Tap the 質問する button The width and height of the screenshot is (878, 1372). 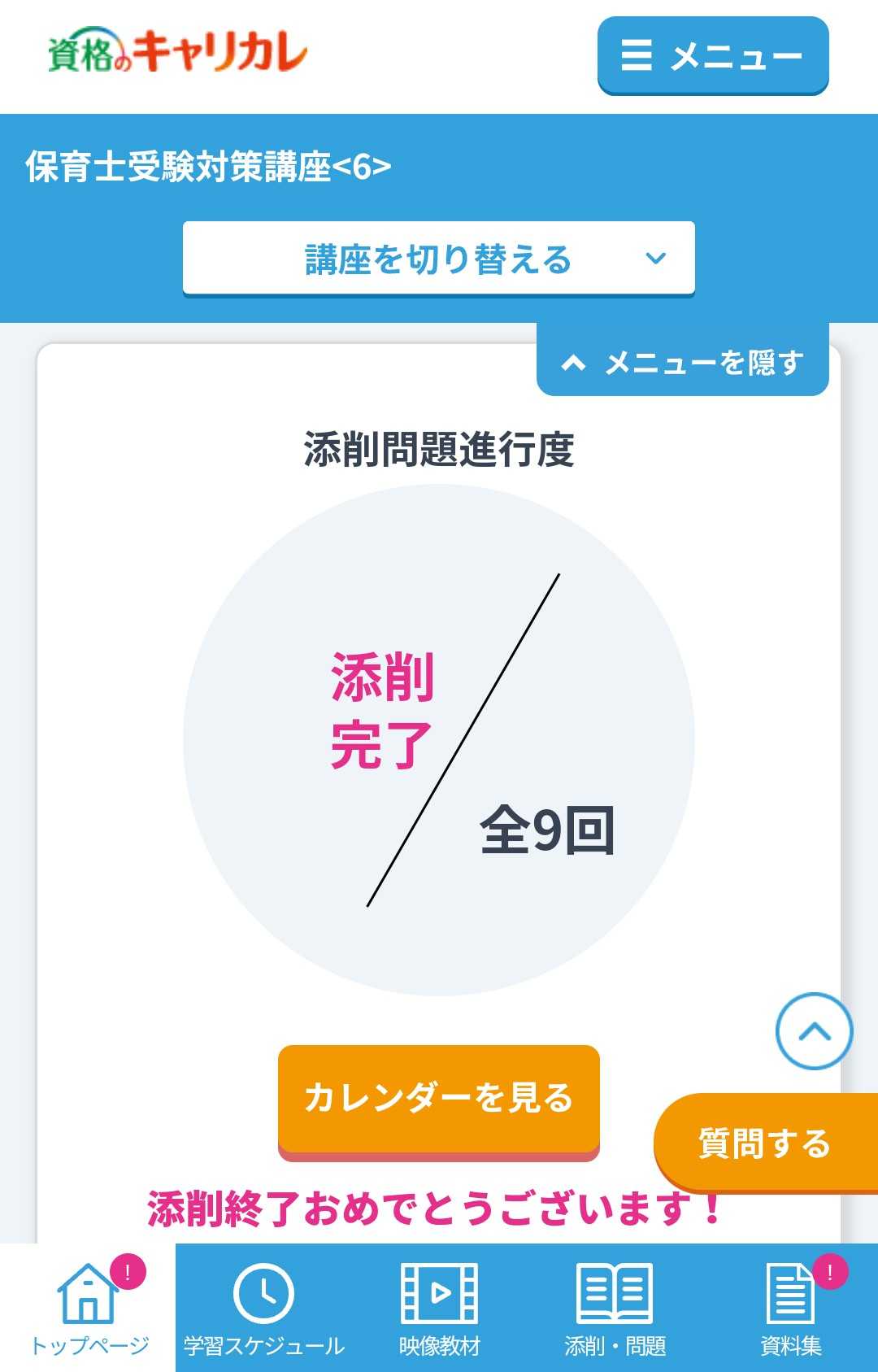pos(764,1143)
